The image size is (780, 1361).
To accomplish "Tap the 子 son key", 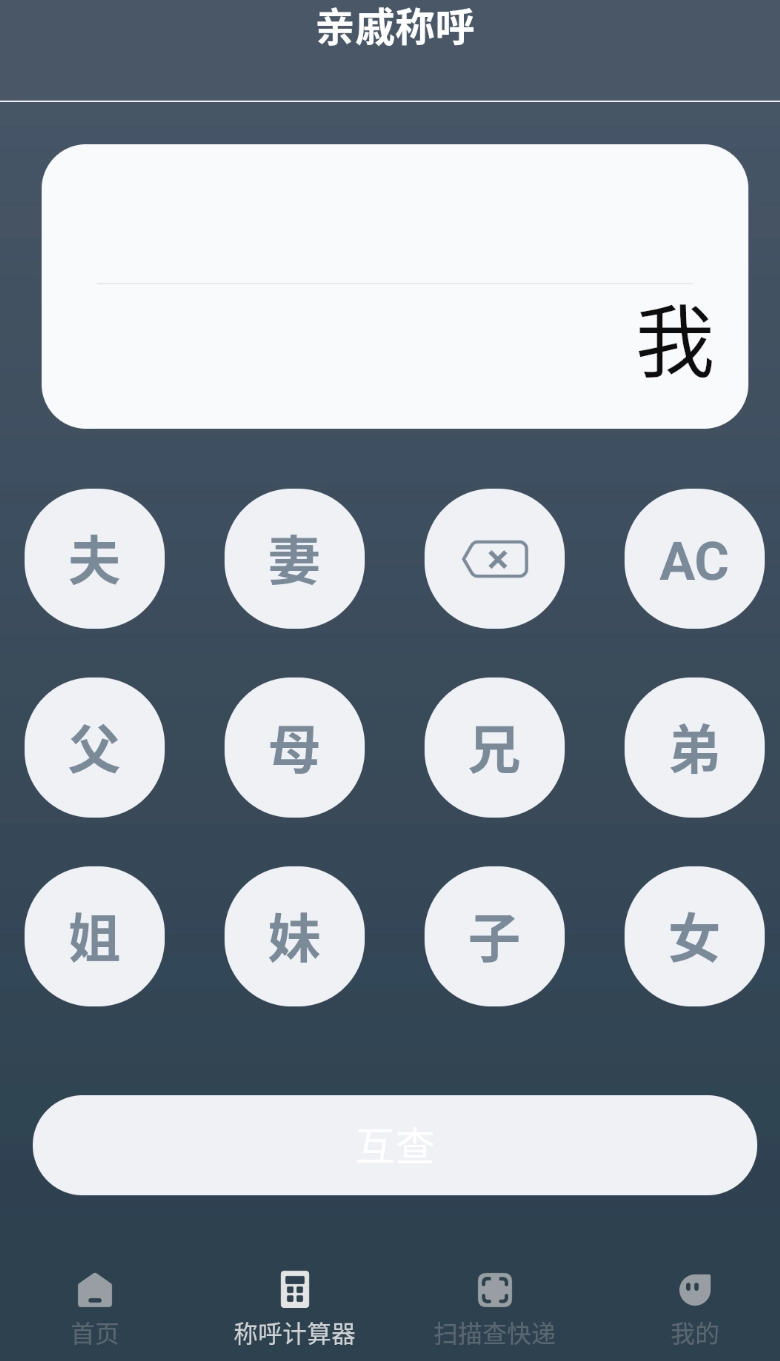I will [494, 935].
